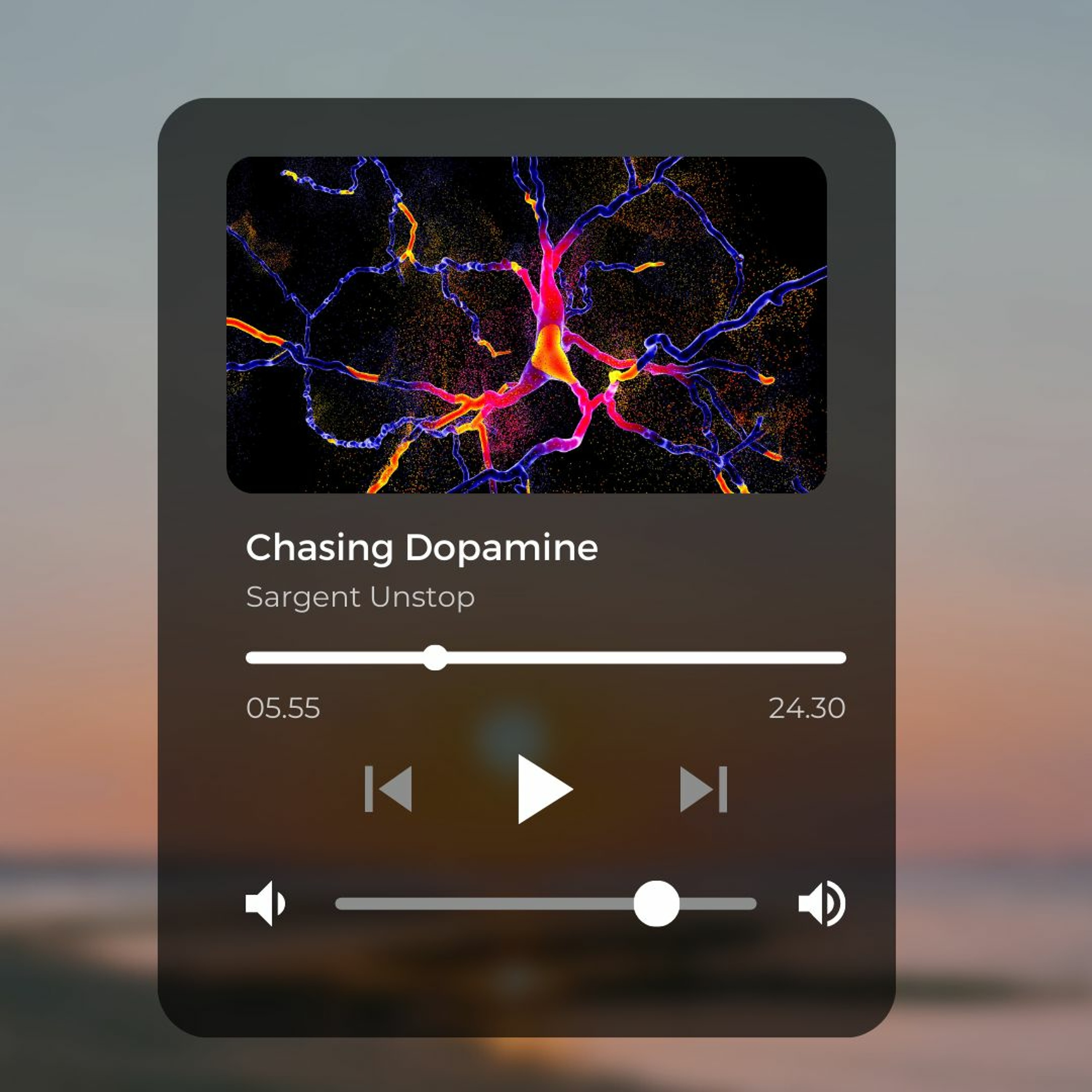Tap the low volume speaker icon
The height and width of the screenshot is (1092, 1092).
pyautogui.click(x=265, y=903)
